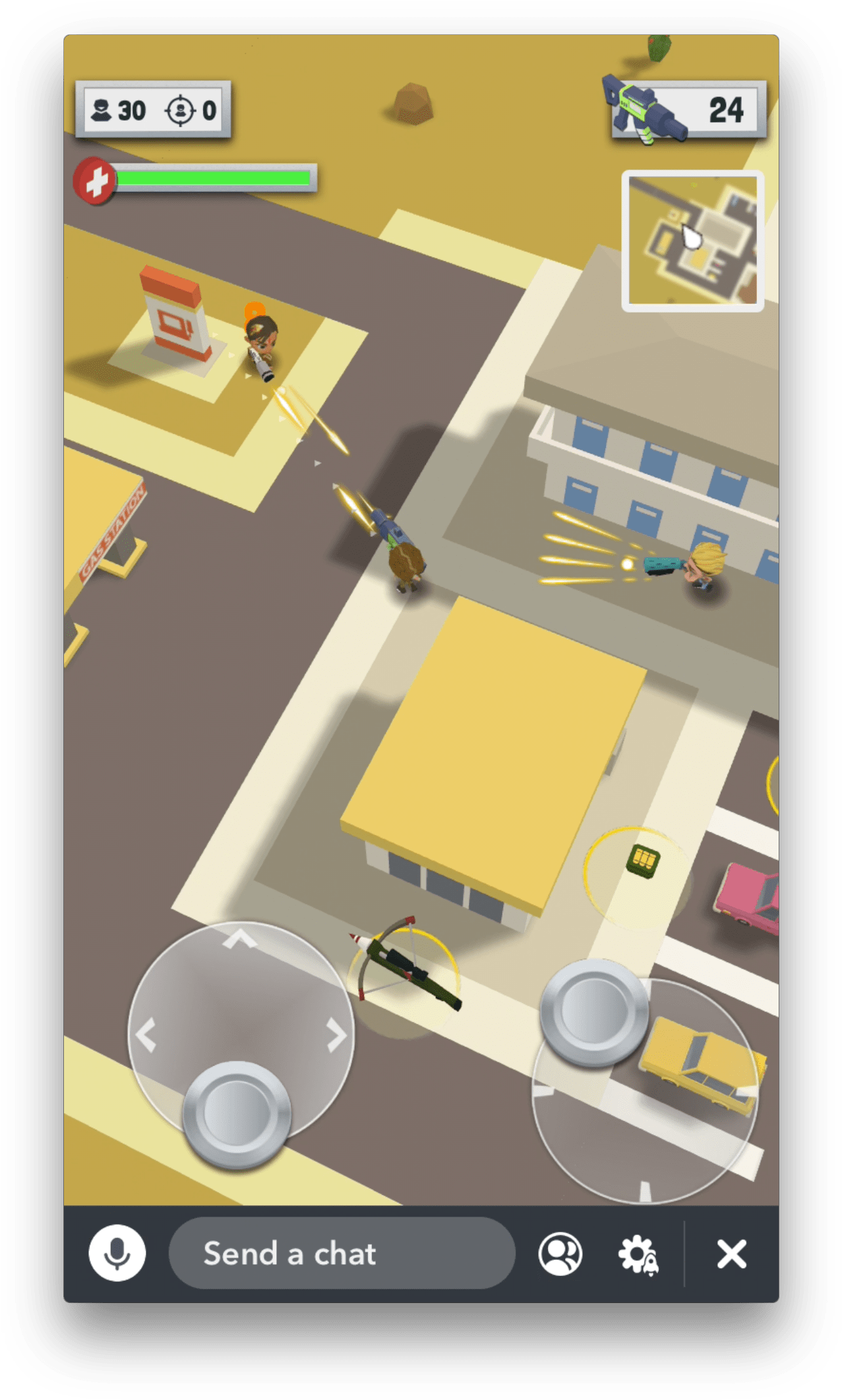Tap the weapon ammo slot

686,109
